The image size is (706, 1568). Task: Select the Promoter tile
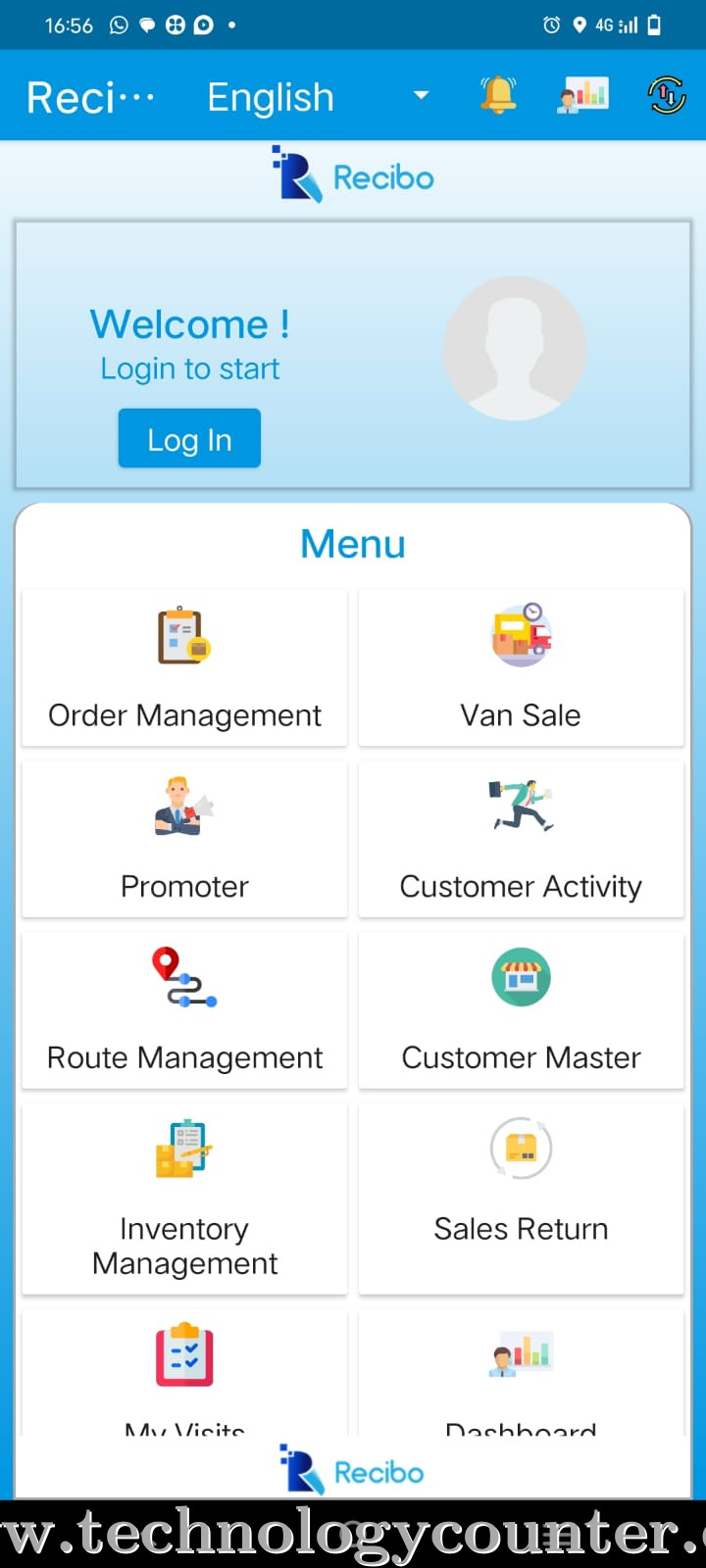184,840
